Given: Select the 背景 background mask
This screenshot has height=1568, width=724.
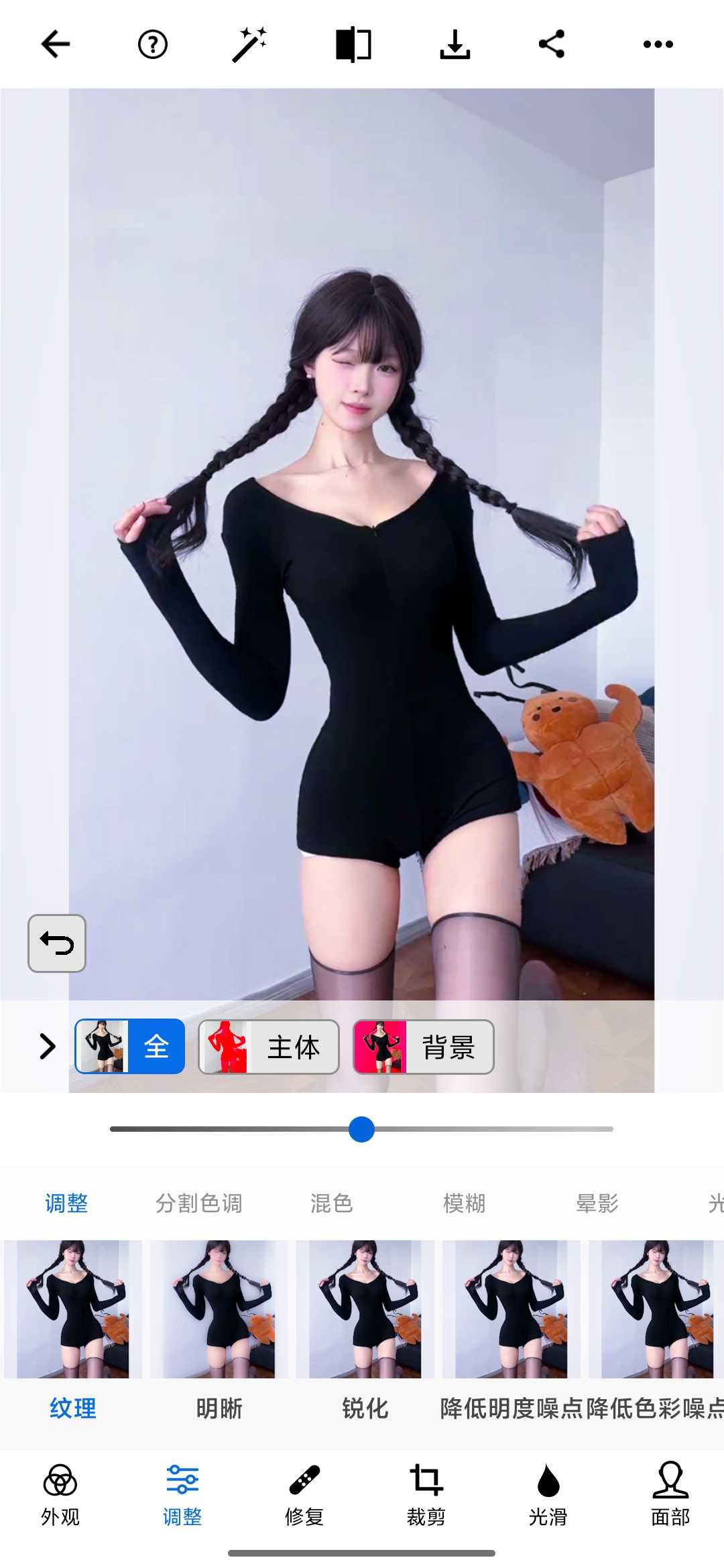Looking at the screenshot, I should coord(424,1047).
